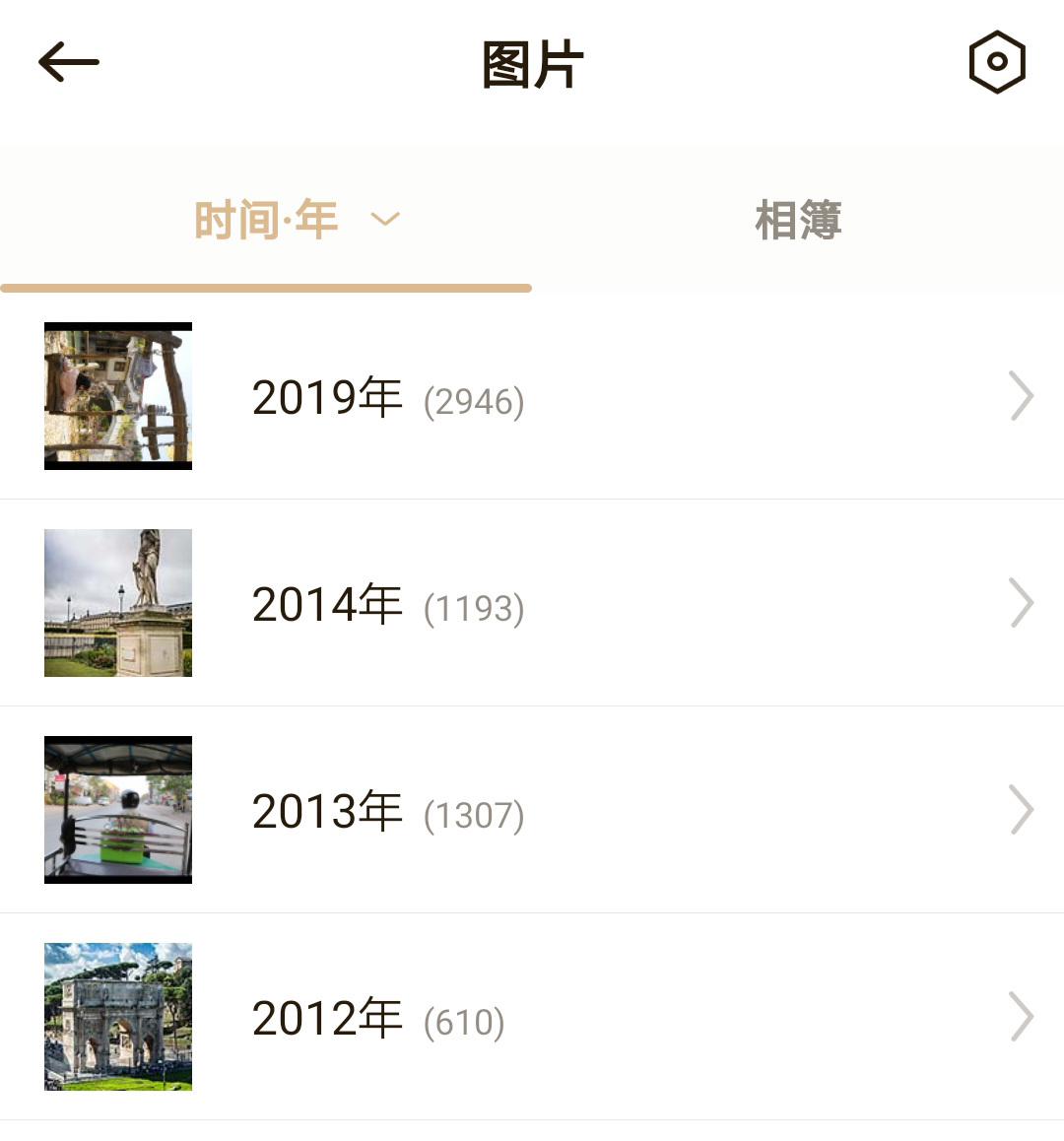Tap the 2019年 thumbnail image
Viewport: 1064px width, 1141px height.
(117, 395)
